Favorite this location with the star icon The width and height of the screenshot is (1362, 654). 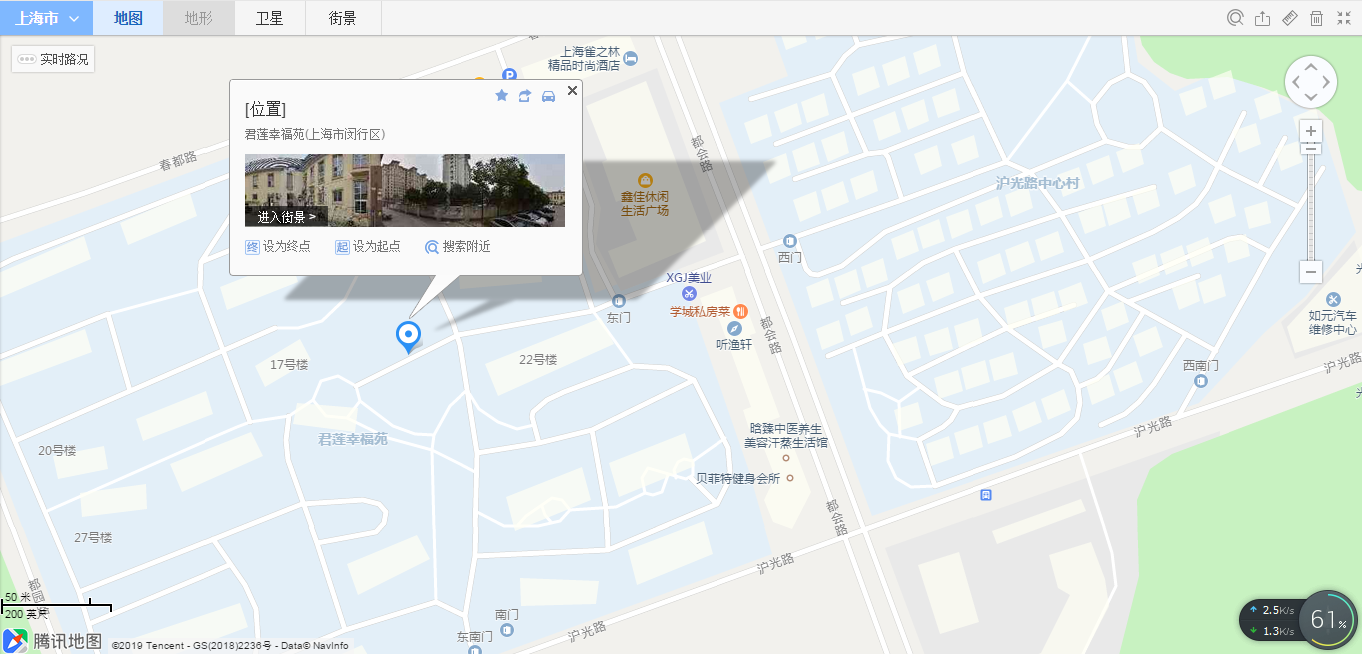coord(502,96)
